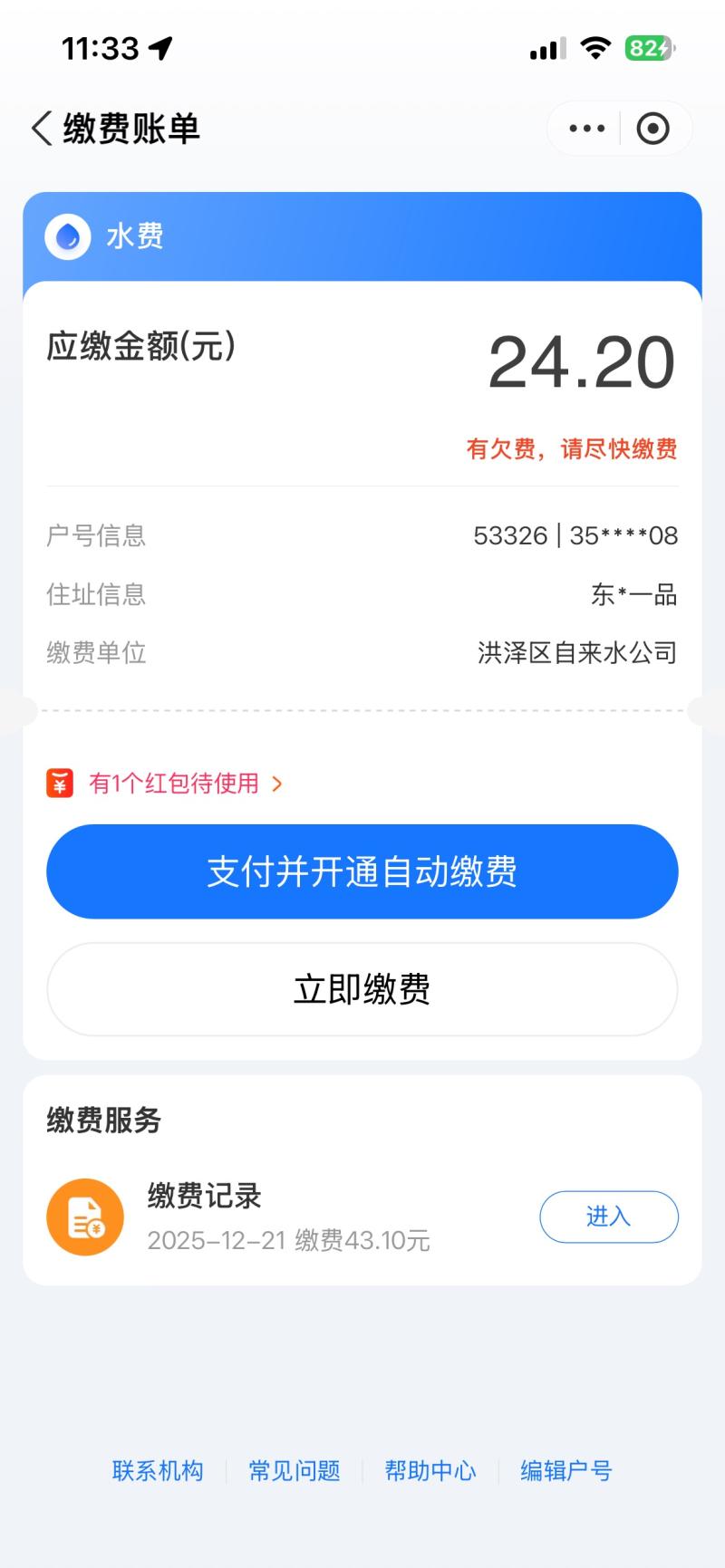This screenshot has height=1568, width=725.
Task: Select 编辑户号 to edit account number
Action: (566, 1470)
